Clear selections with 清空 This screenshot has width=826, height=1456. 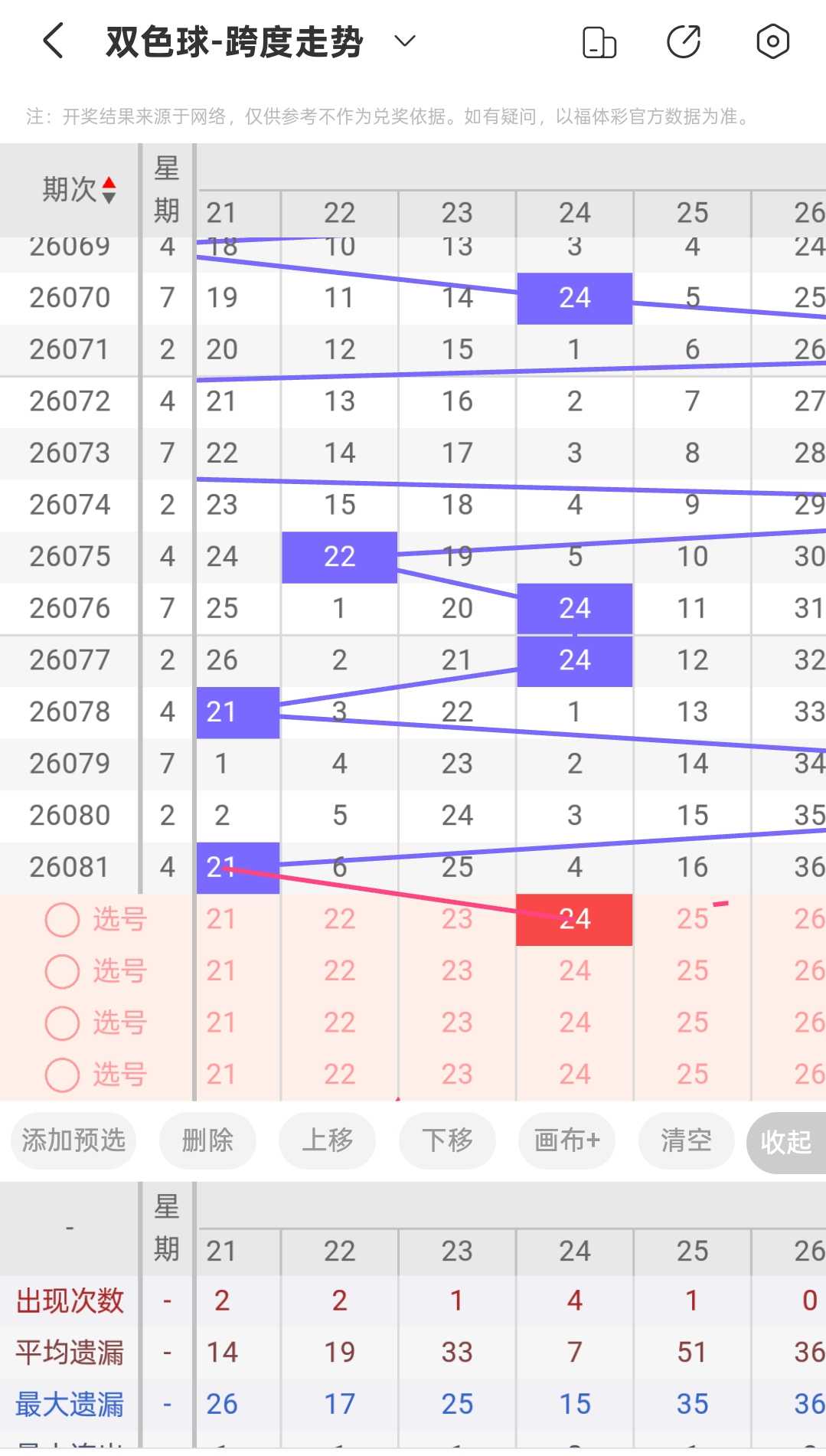point(687,1141)
